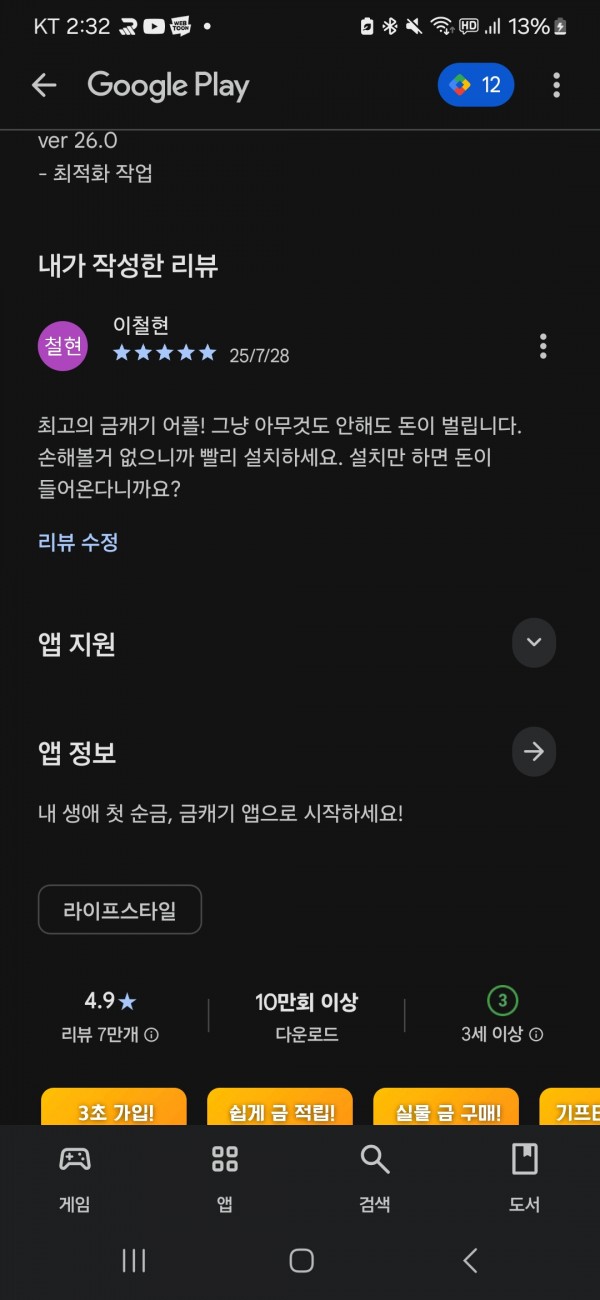Image resolution: width=600 pixels, height=1300 pixels.
Task: Tap the system home button
Action: (301, 1261)
